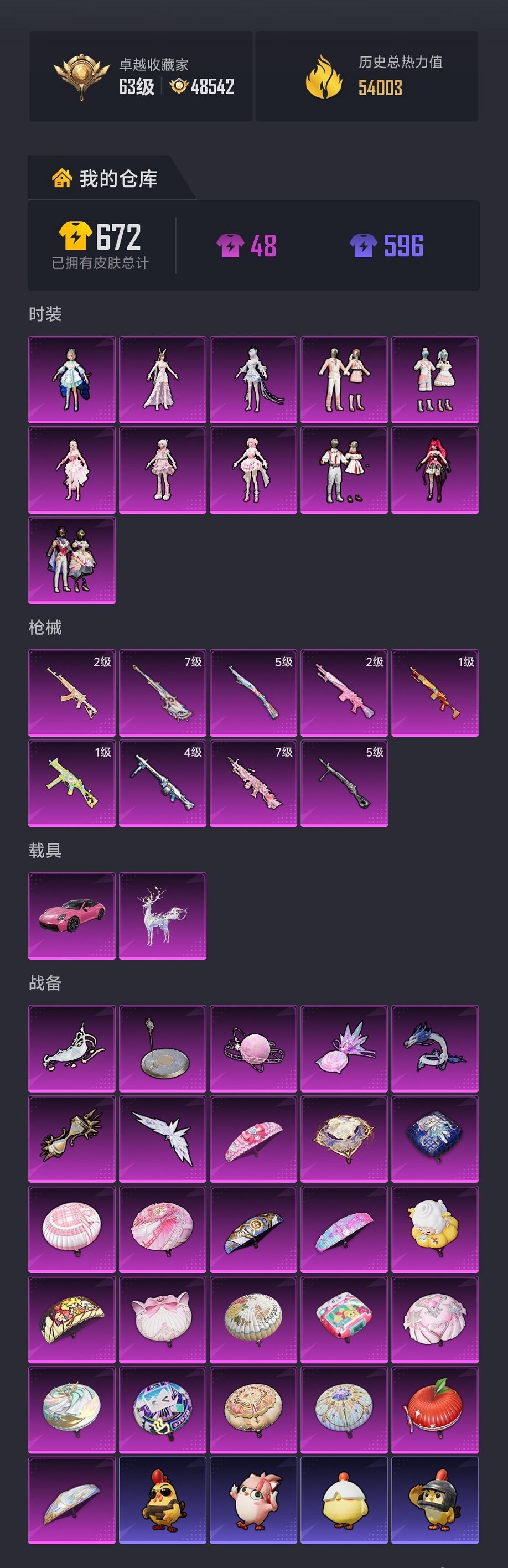Open the red apple parachute skin
Viewport: 508px width, 1568px height.
pos(434,1410)
